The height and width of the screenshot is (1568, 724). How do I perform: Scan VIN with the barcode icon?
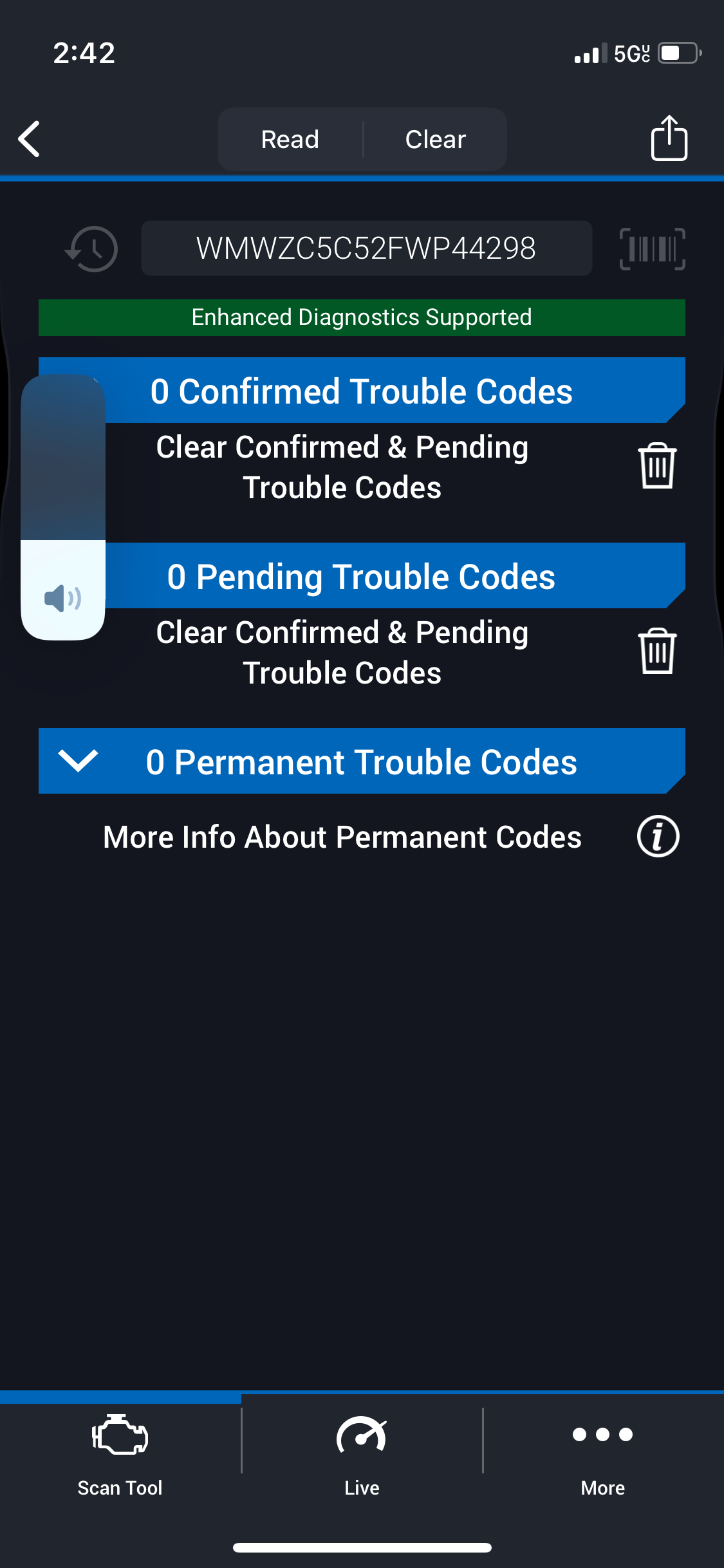click(x=652, y=249)
